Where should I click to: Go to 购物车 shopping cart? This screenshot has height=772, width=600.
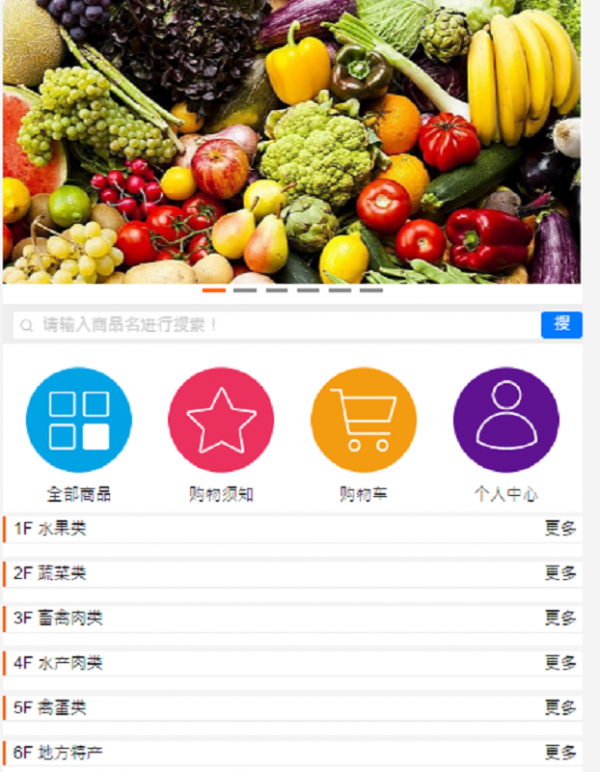coord(363,421)
